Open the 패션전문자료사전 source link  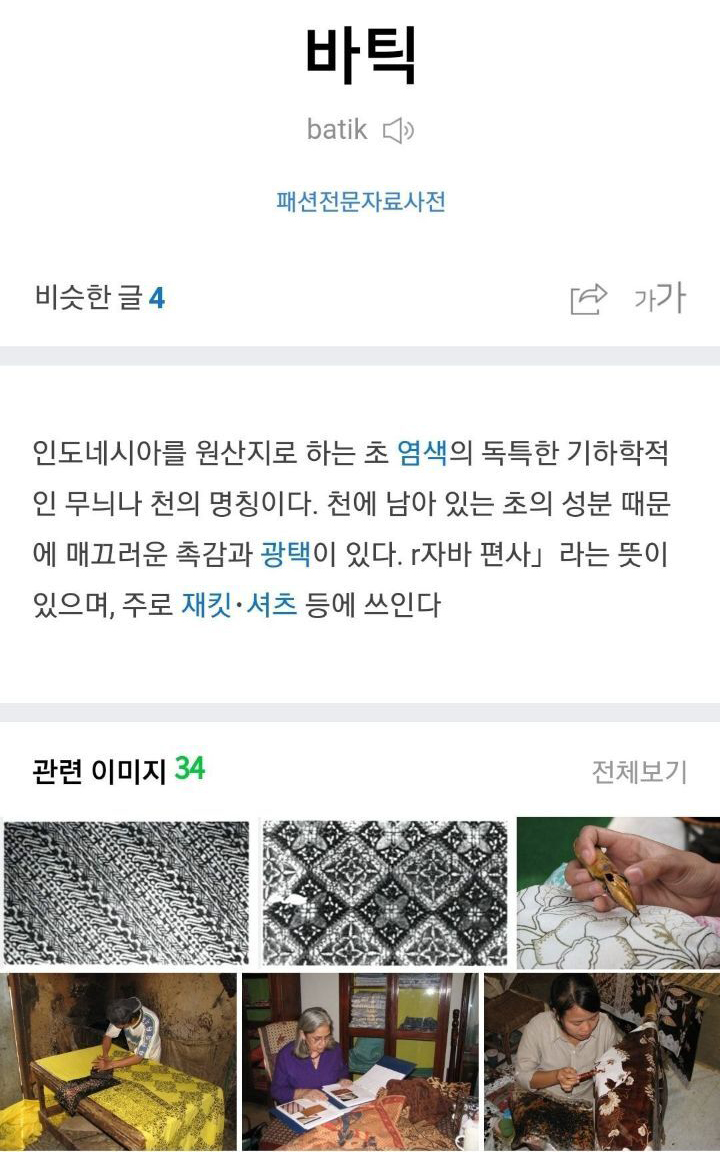point(361,201)
